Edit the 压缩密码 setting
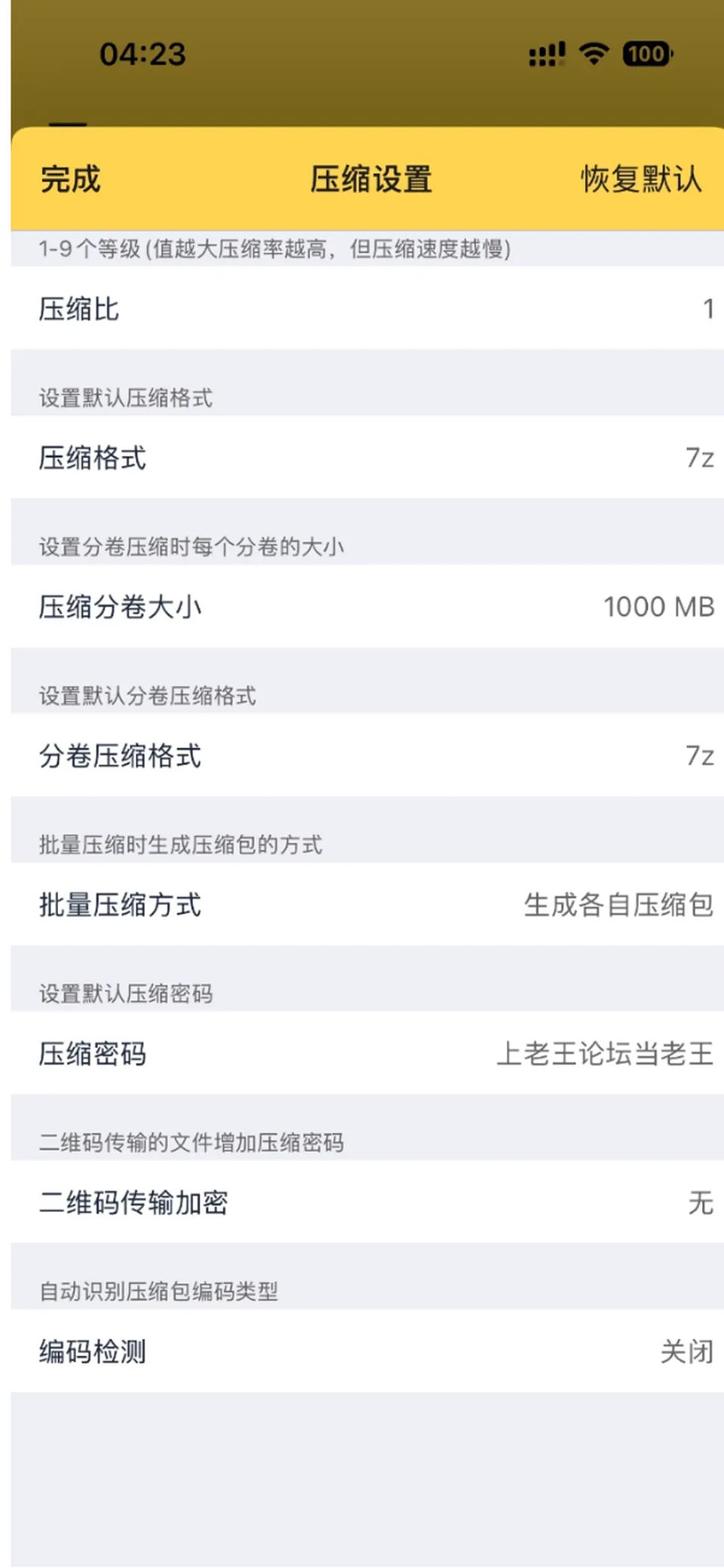This screenshot has width=724, height=1568. 367,1053
